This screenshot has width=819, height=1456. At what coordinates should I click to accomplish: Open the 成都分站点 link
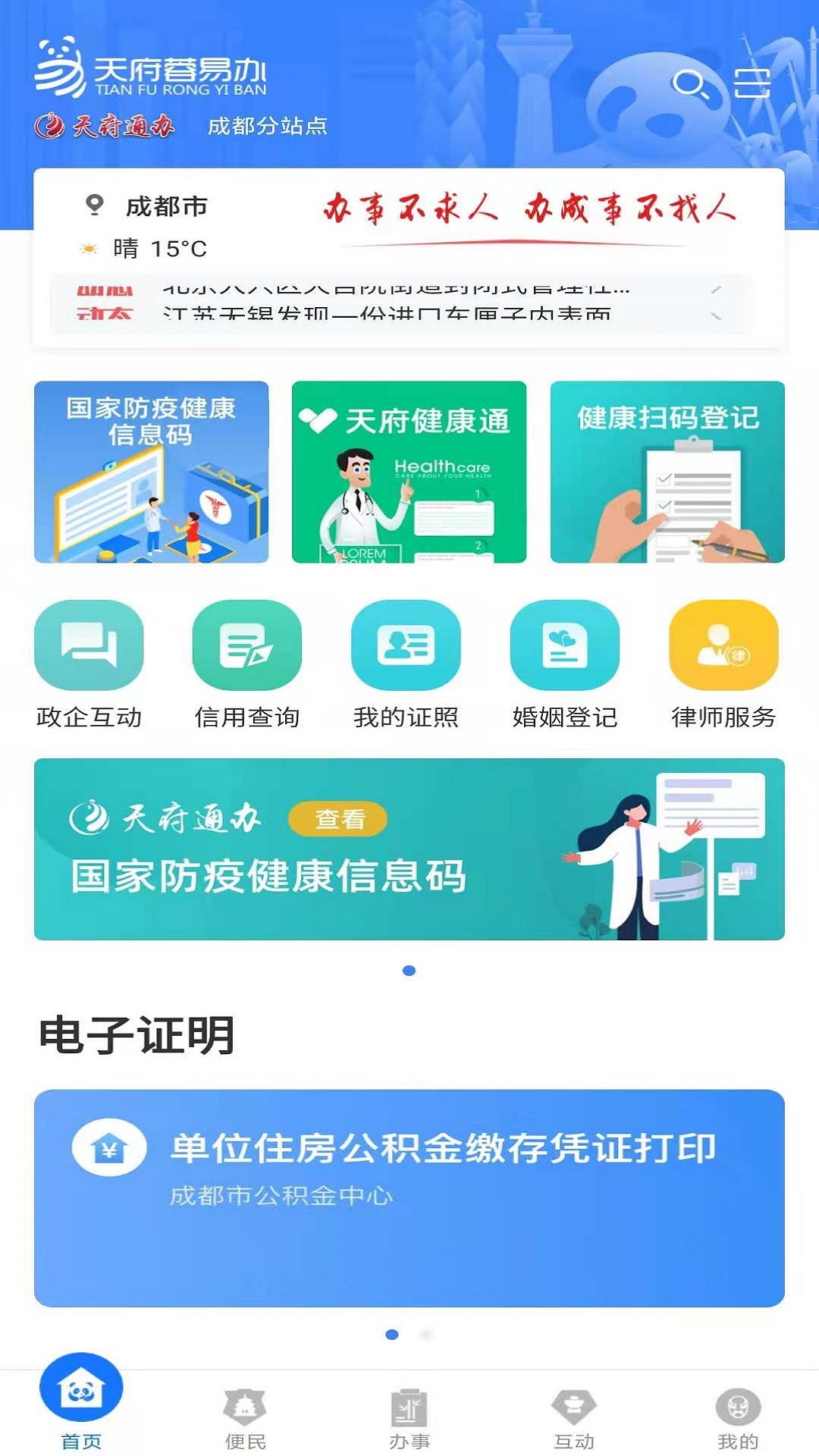coord(267,126)
